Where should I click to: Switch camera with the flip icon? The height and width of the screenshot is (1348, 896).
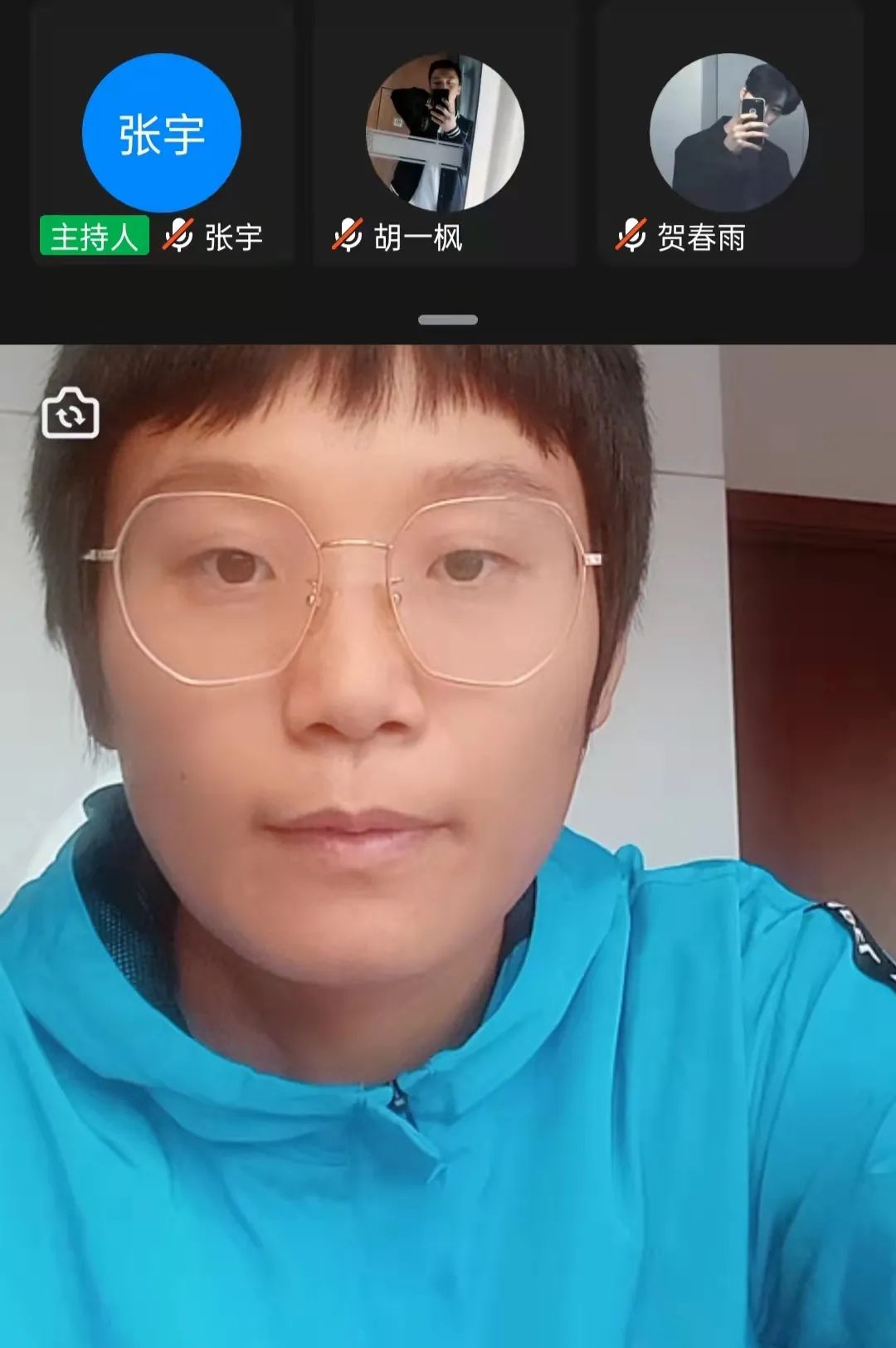tap(71, 413)
